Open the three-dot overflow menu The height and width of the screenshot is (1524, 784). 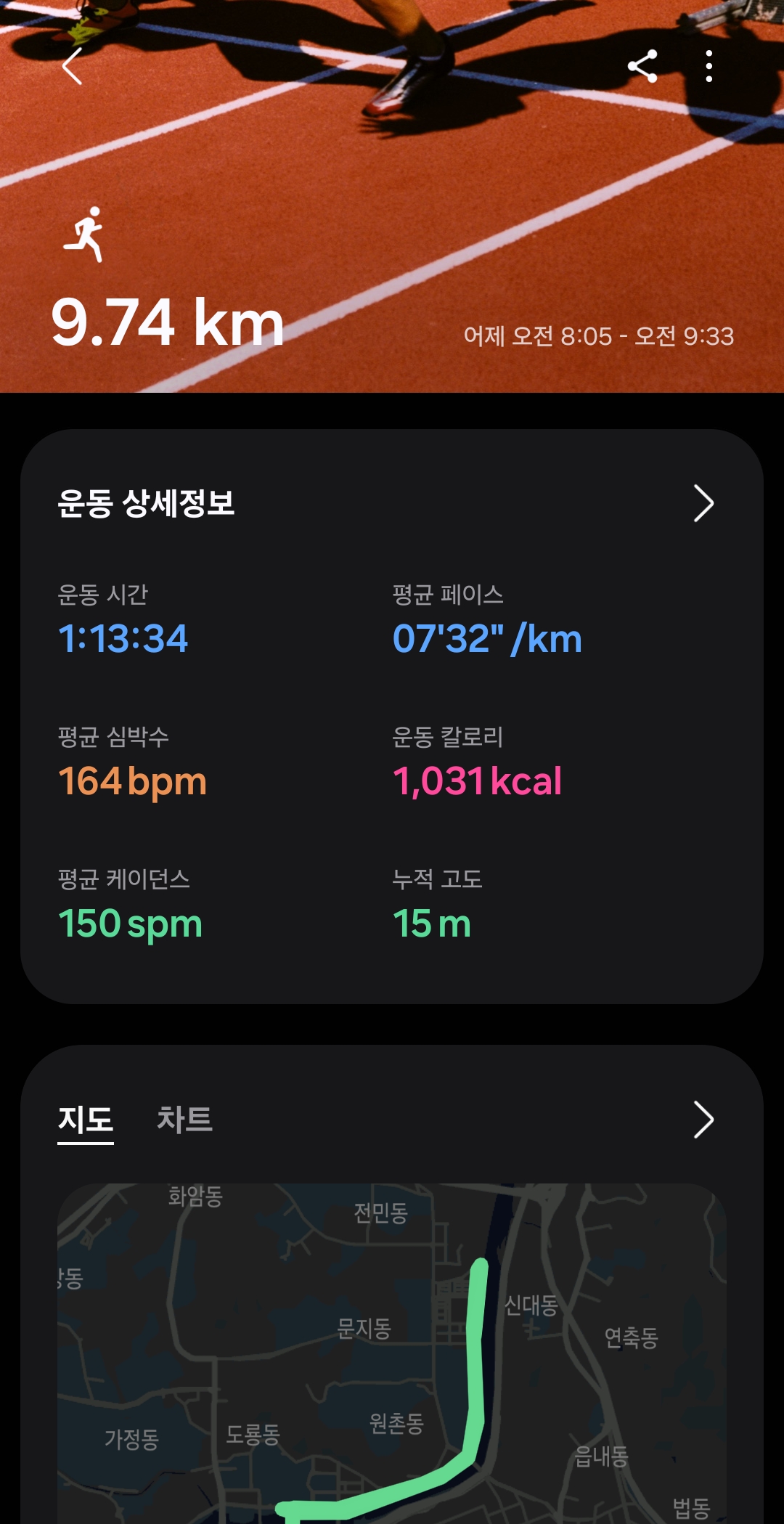[709, 67]
